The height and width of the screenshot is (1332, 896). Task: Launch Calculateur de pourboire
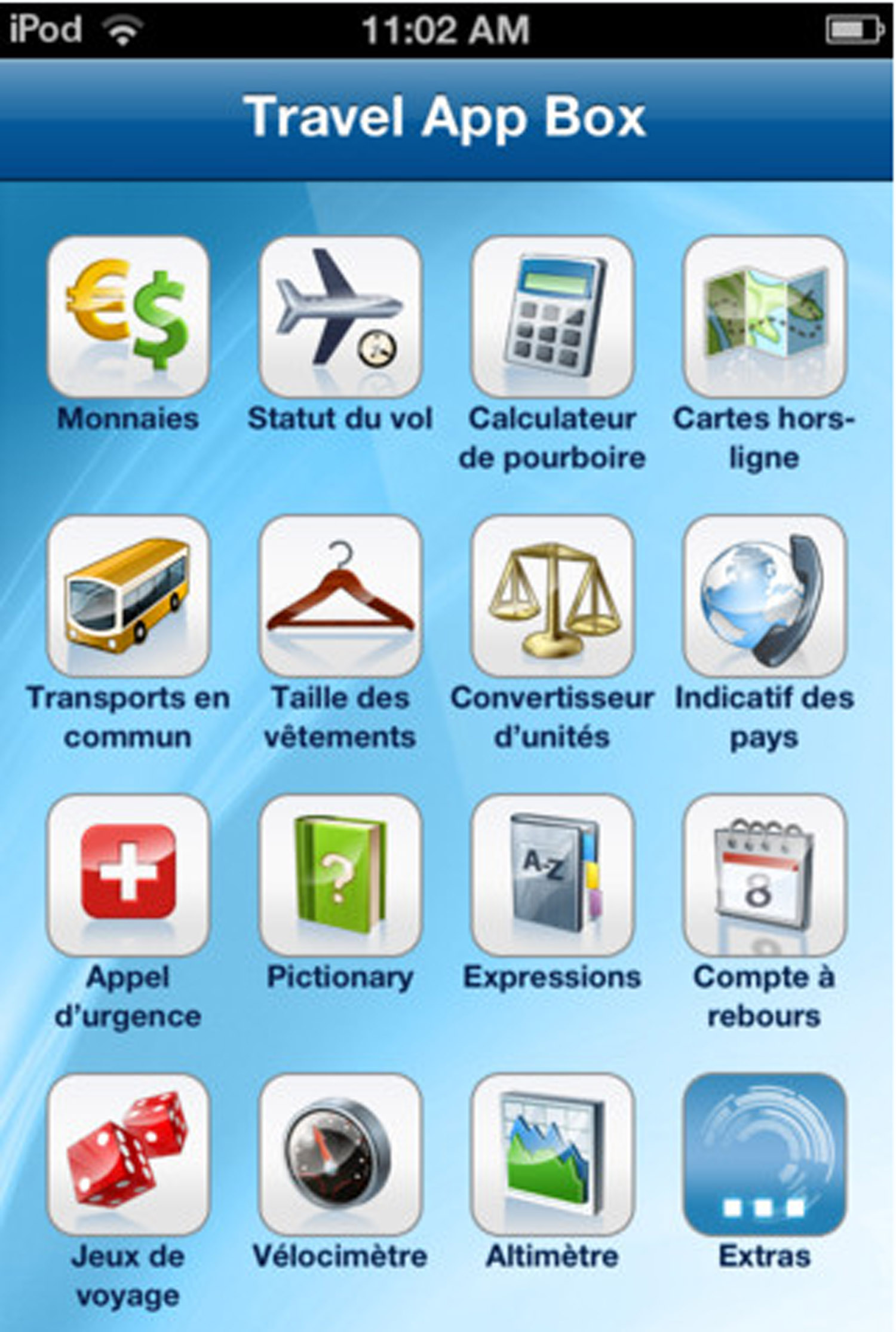(553, 317)
